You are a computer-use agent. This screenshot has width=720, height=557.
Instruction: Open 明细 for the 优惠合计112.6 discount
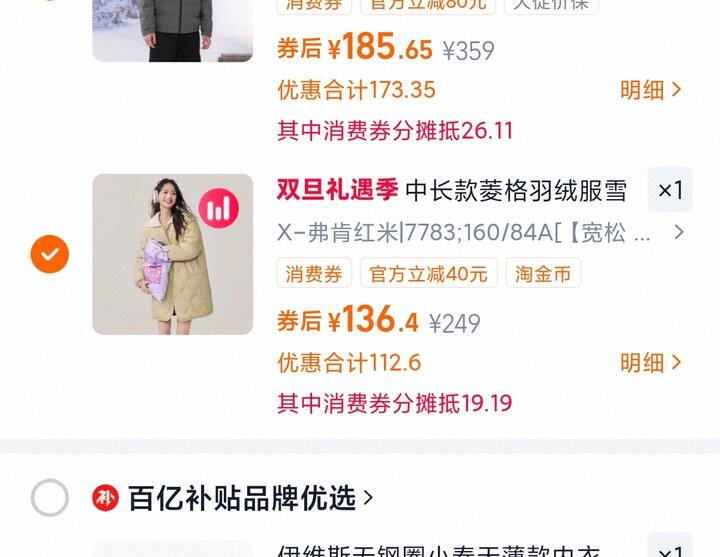tap(650, 362)
